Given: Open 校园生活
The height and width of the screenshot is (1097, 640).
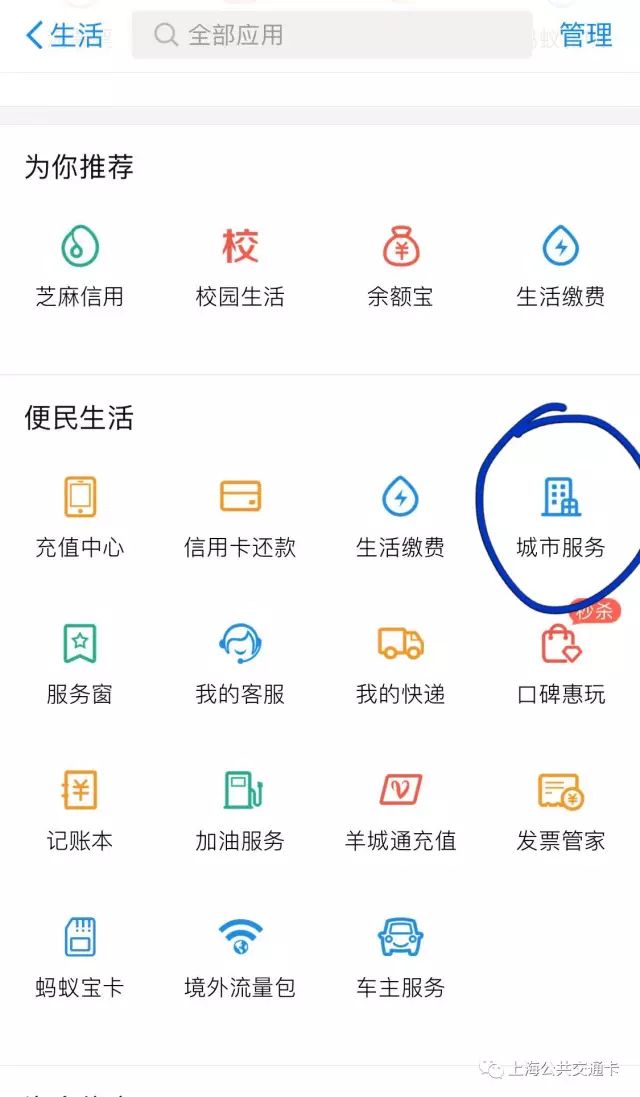Looking at the screenshot, I should click(240, 267).
